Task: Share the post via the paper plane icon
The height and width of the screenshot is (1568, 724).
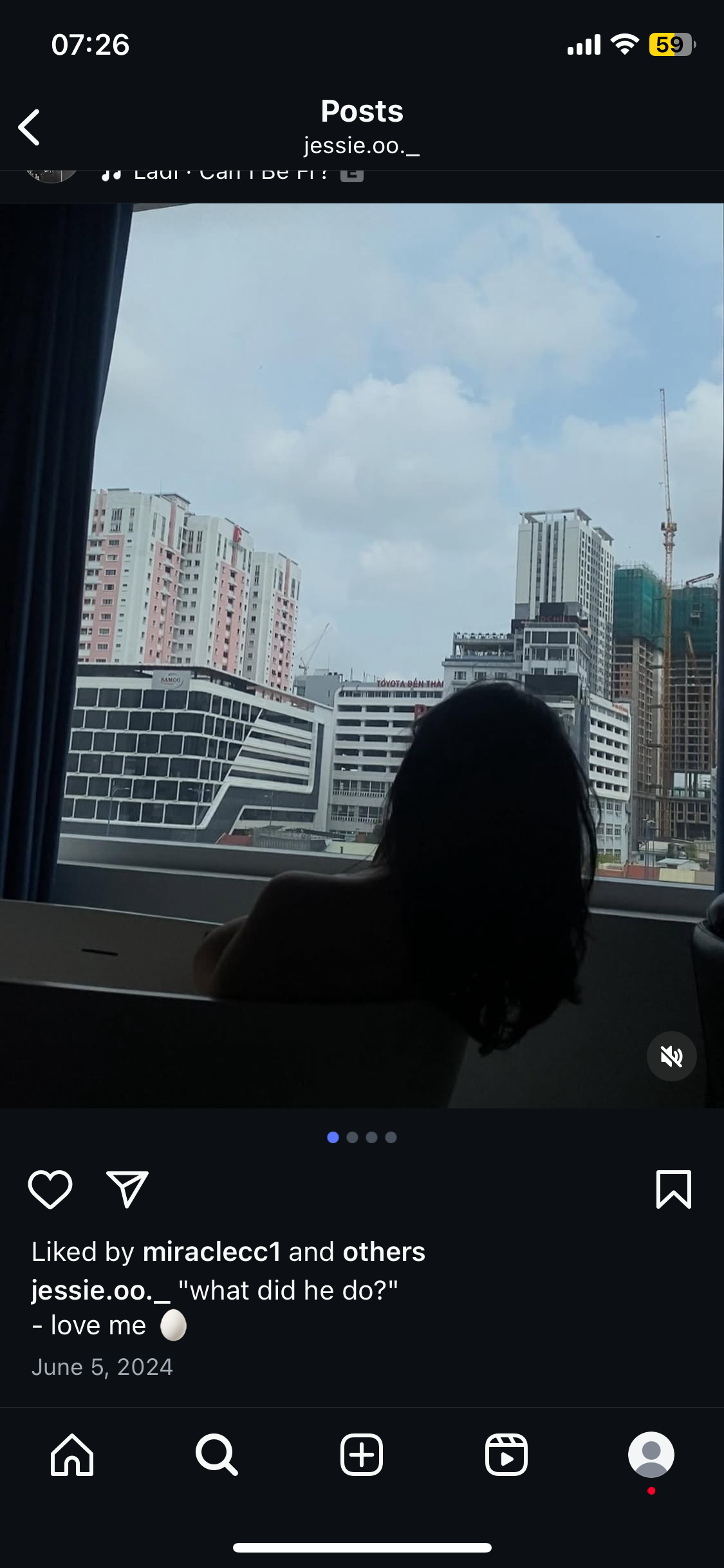Action: 127,1189
